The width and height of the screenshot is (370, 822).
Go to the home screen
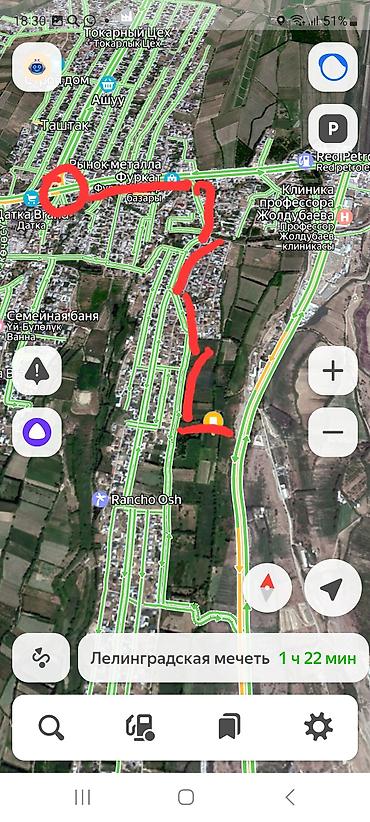pos(186,797)
